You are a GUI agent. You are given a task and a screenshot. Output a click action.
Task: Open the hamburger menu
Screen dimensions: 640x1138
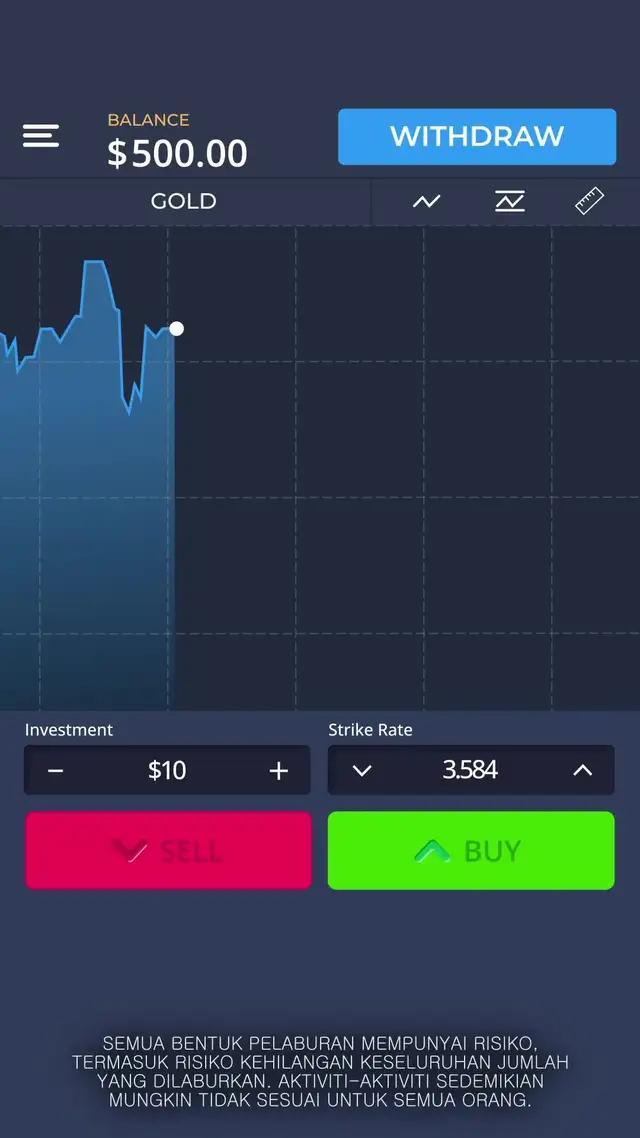click(x=41, y=136)
